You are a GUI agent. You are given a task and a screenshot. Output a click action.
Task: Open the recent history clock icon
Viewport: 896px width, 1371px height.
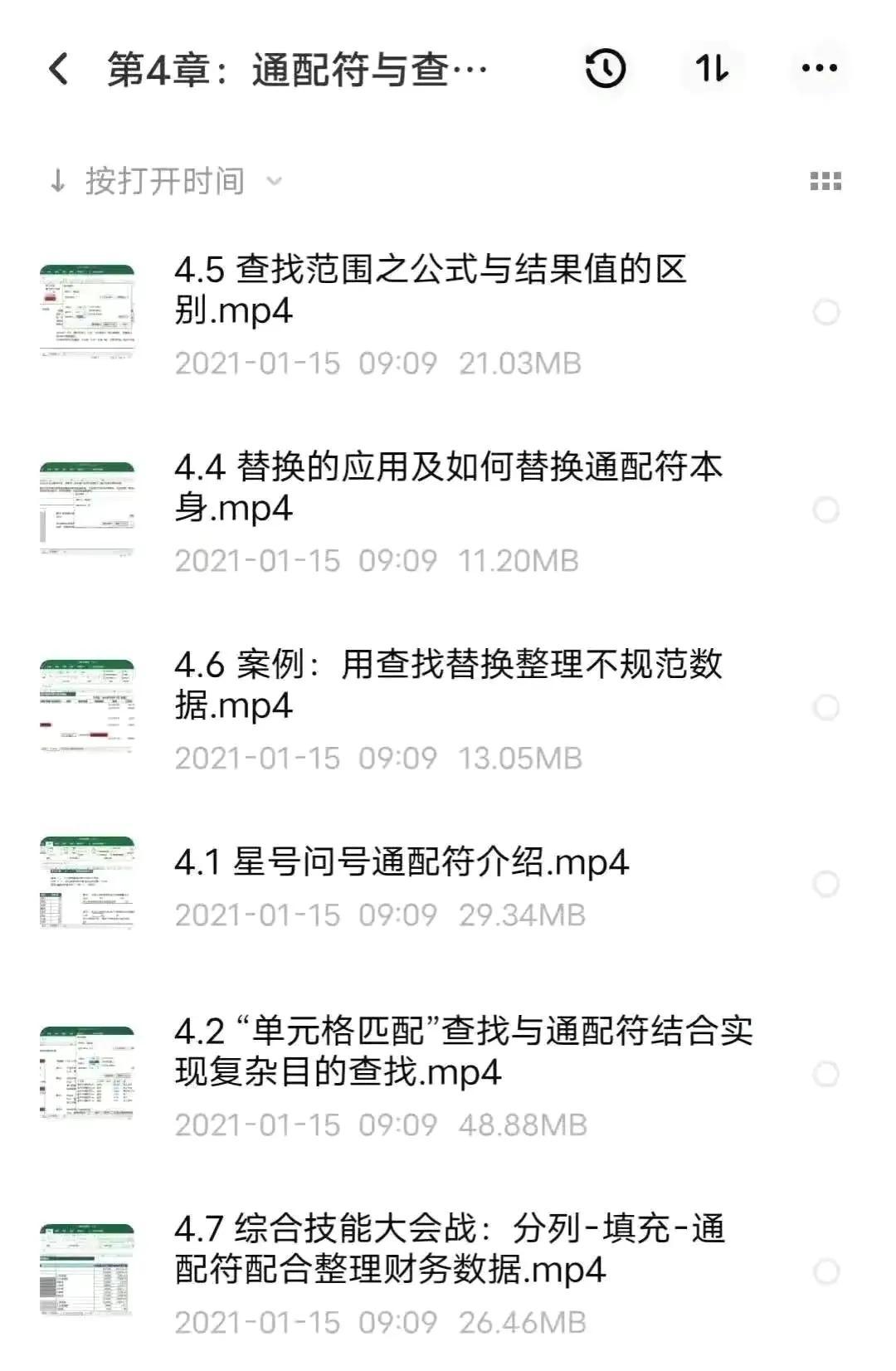coord(606,69)
